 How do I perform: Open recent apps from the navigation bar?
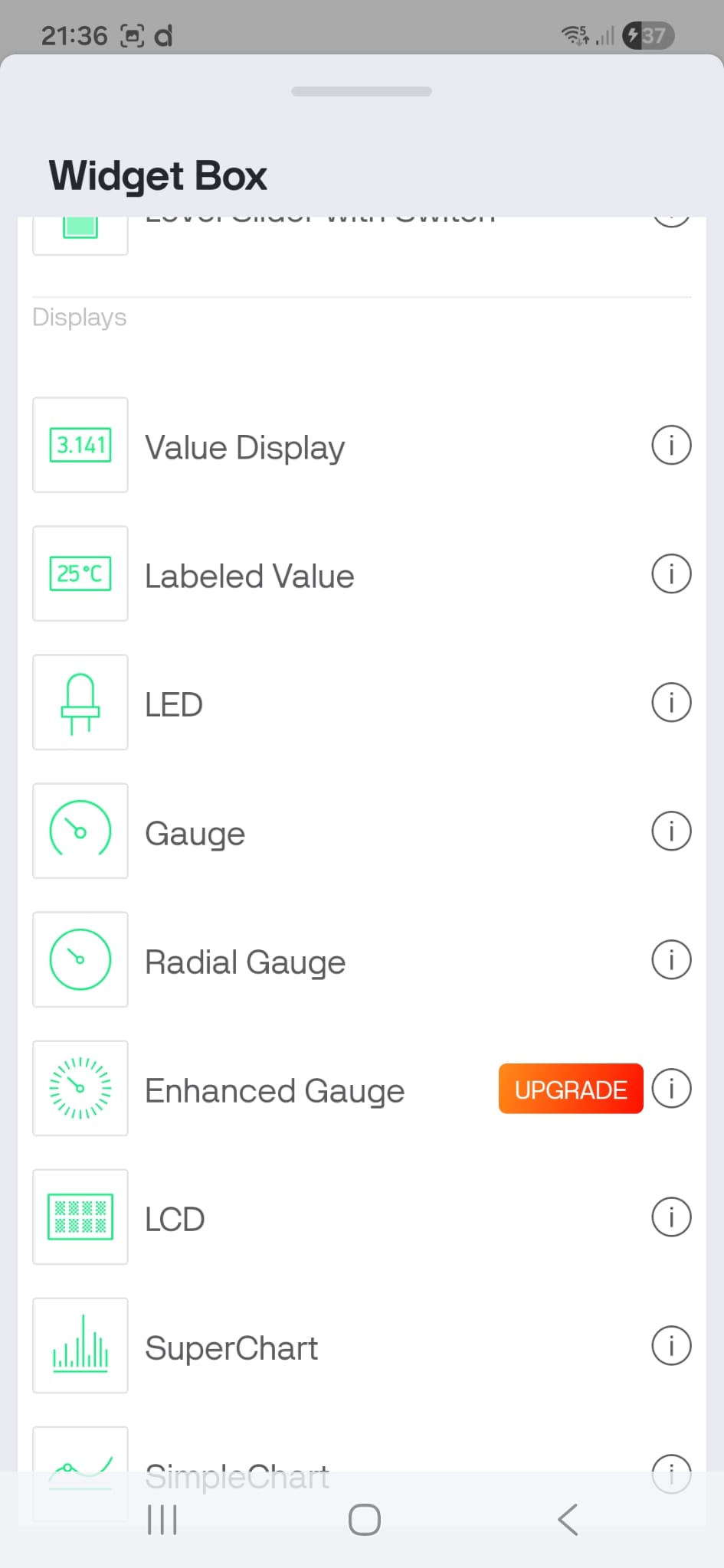[162, 1520]
